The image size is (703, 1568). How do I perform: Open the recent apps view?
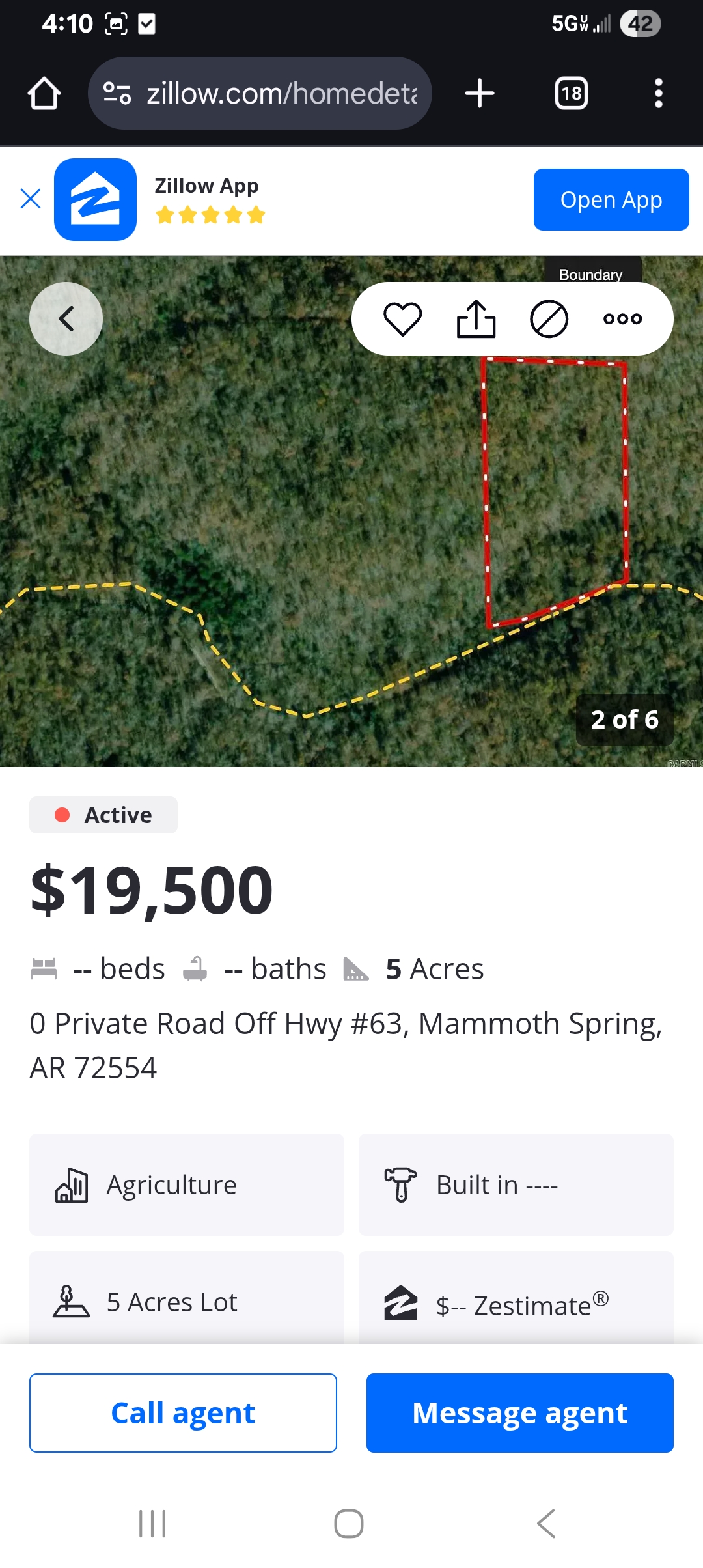click(152, 1524)
